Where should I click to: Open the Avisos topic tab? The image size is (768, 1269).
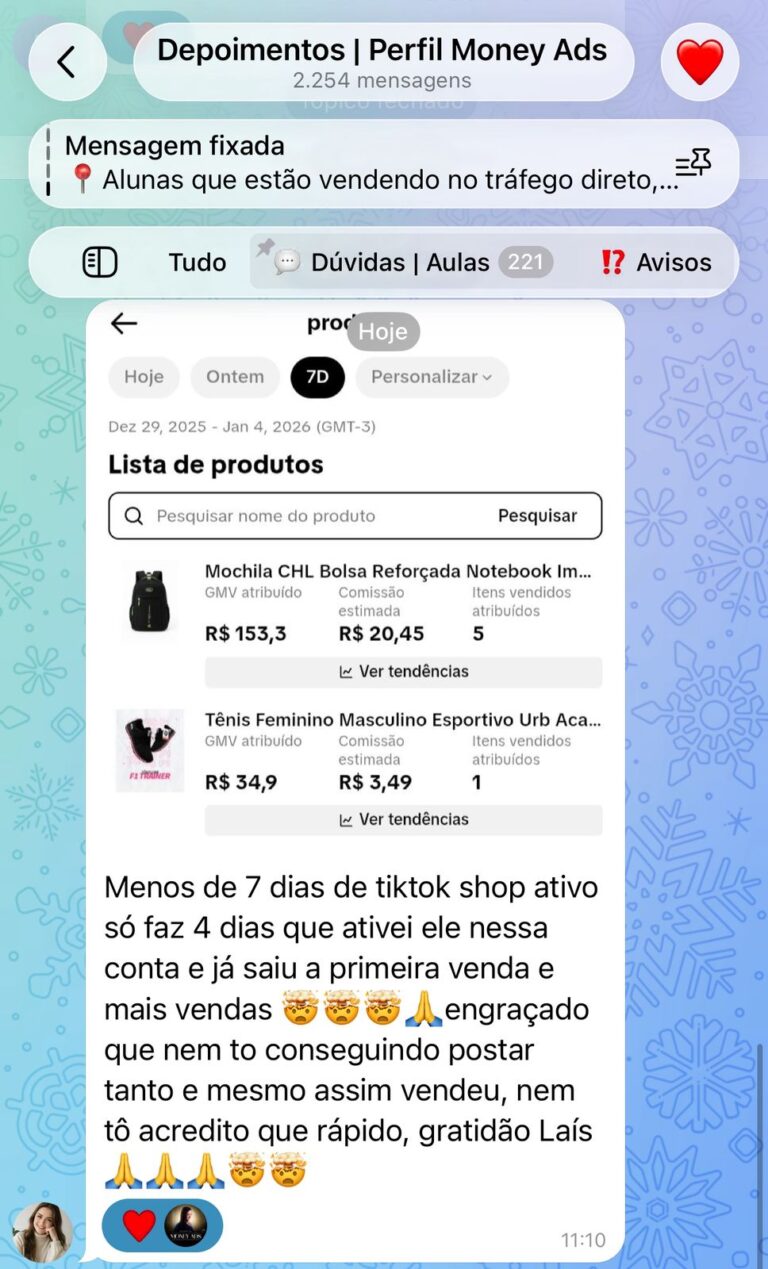[x=656, y=263]
